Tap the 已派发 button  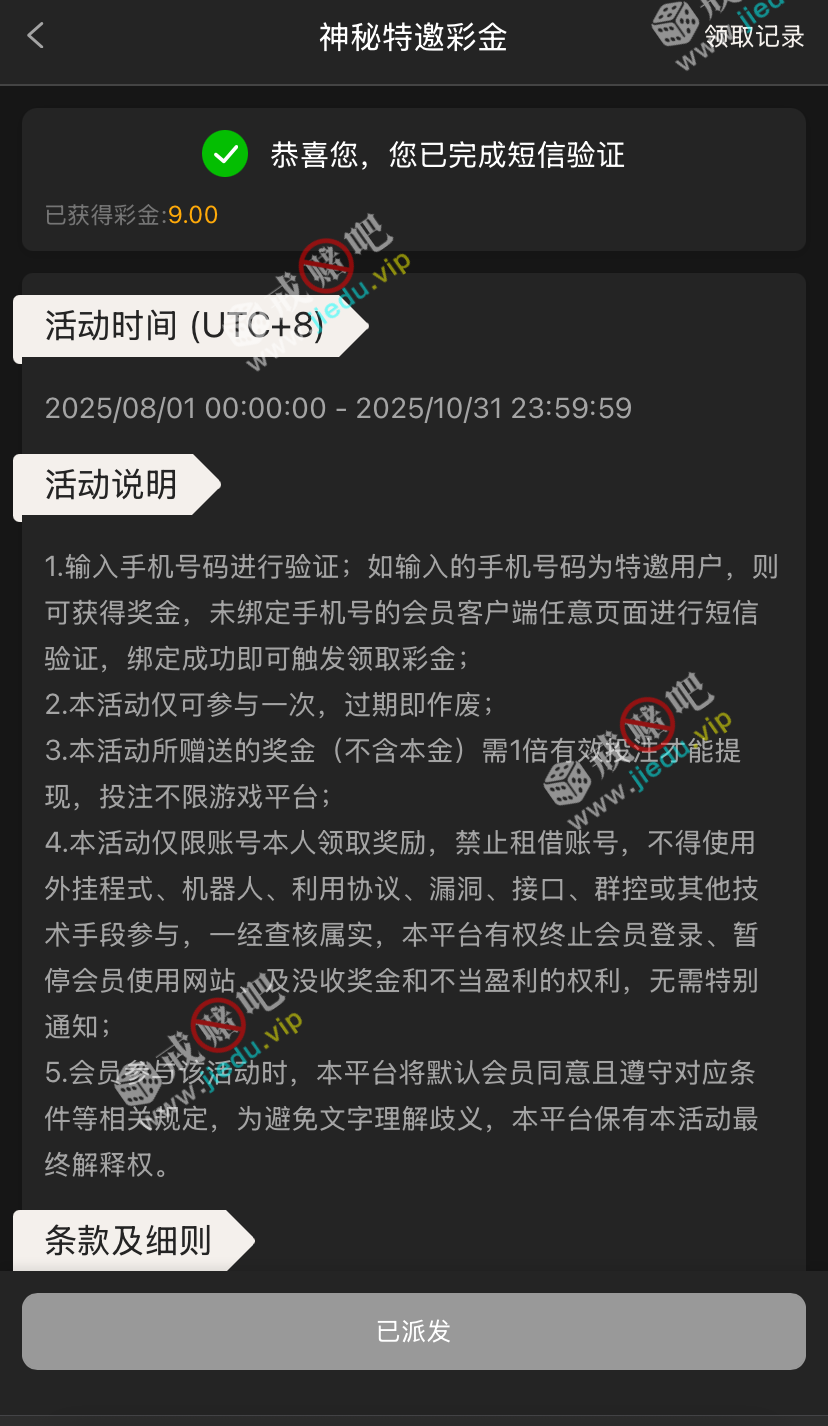point(414,1331)
